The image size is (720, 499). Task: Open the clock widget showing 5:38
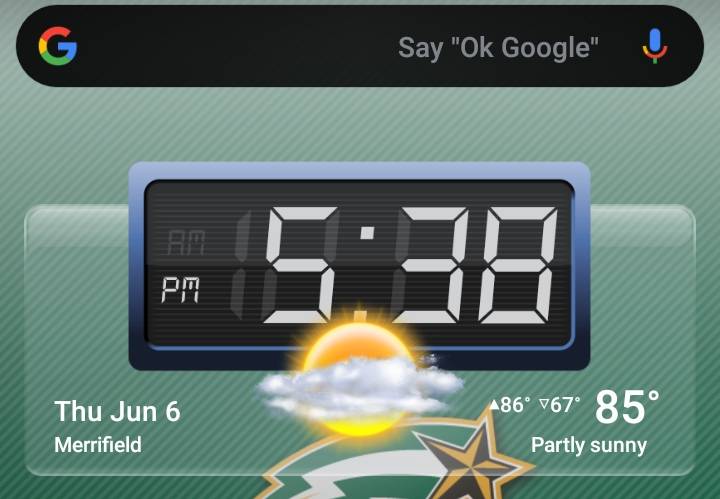(x=360, y=265)
